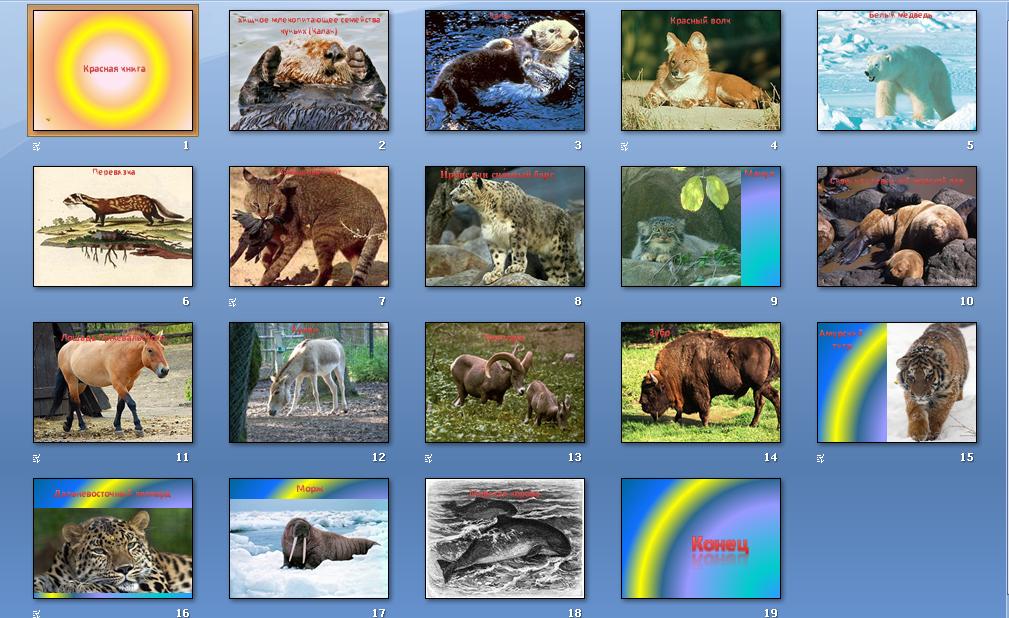Viewport: 1009px width, 618px height.
Task: Select the Przewalski horse slide 11
Action: click(x=113, y=383)
